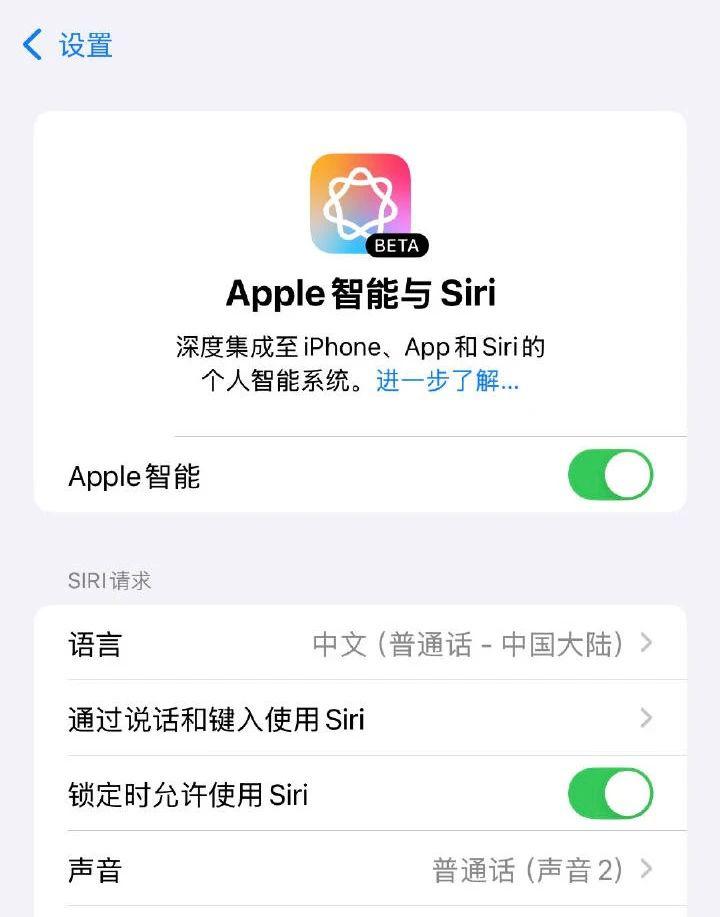This screenshot has width=720, height=917.
Task: Select the Apple 智能与 Siri title
Action: 360,293
